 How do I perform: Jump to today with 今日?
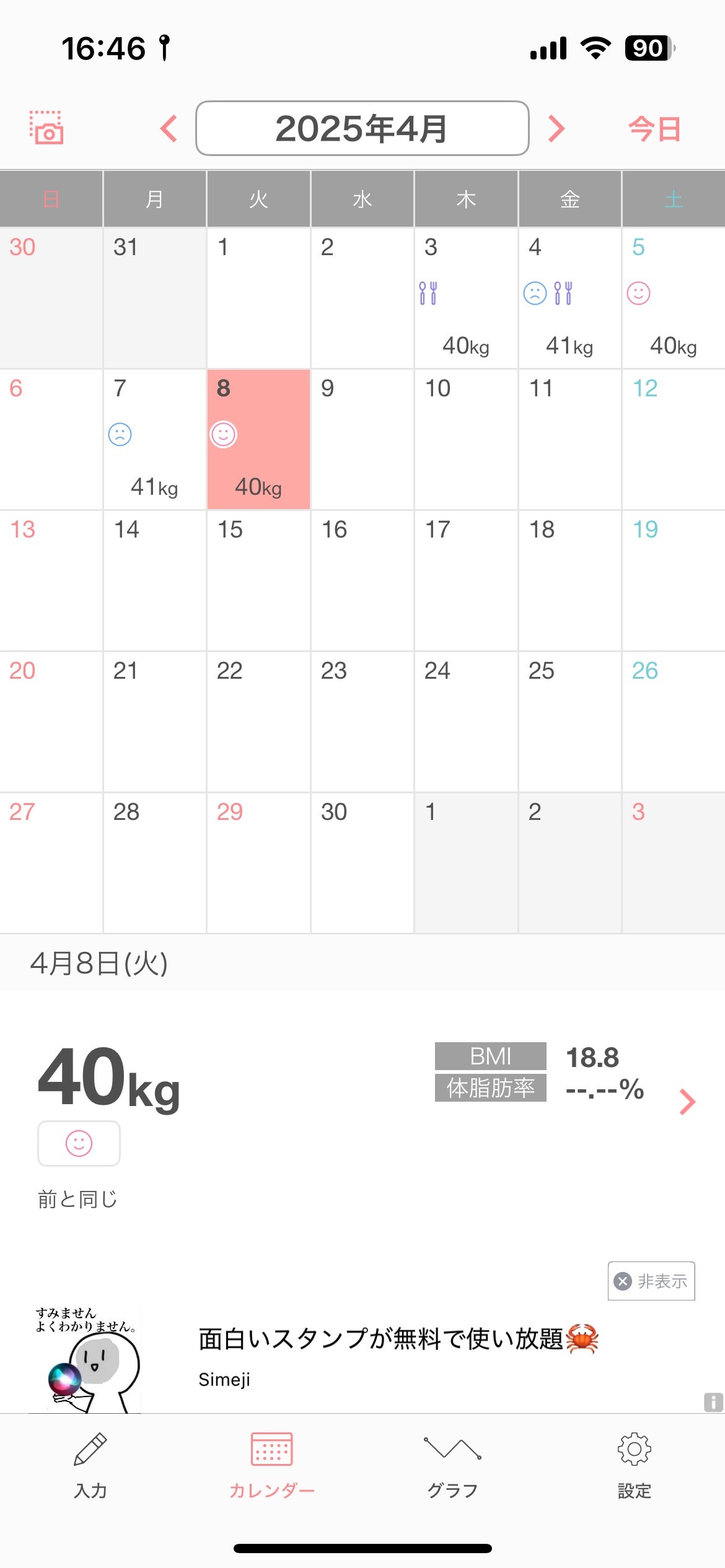(654, 129)
